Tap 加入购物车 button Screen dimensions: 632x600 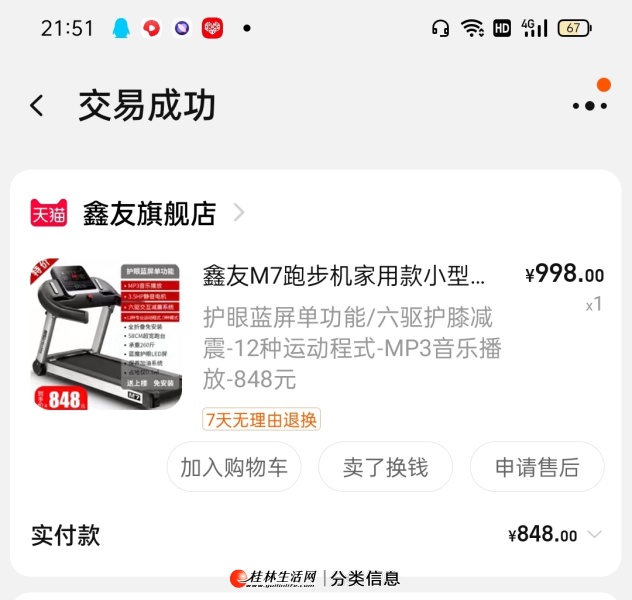(233, 467)
